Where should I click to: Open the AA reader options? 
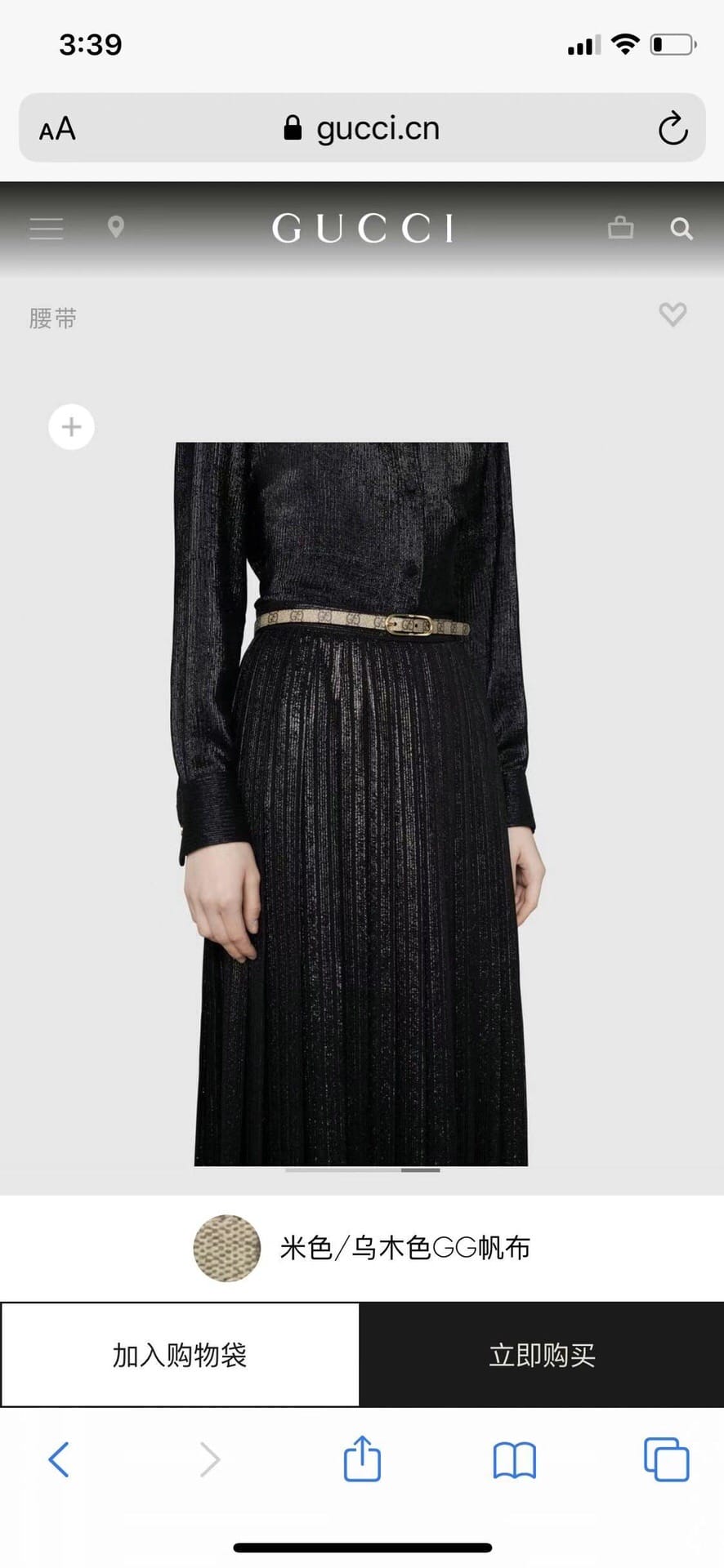(57, 129)
